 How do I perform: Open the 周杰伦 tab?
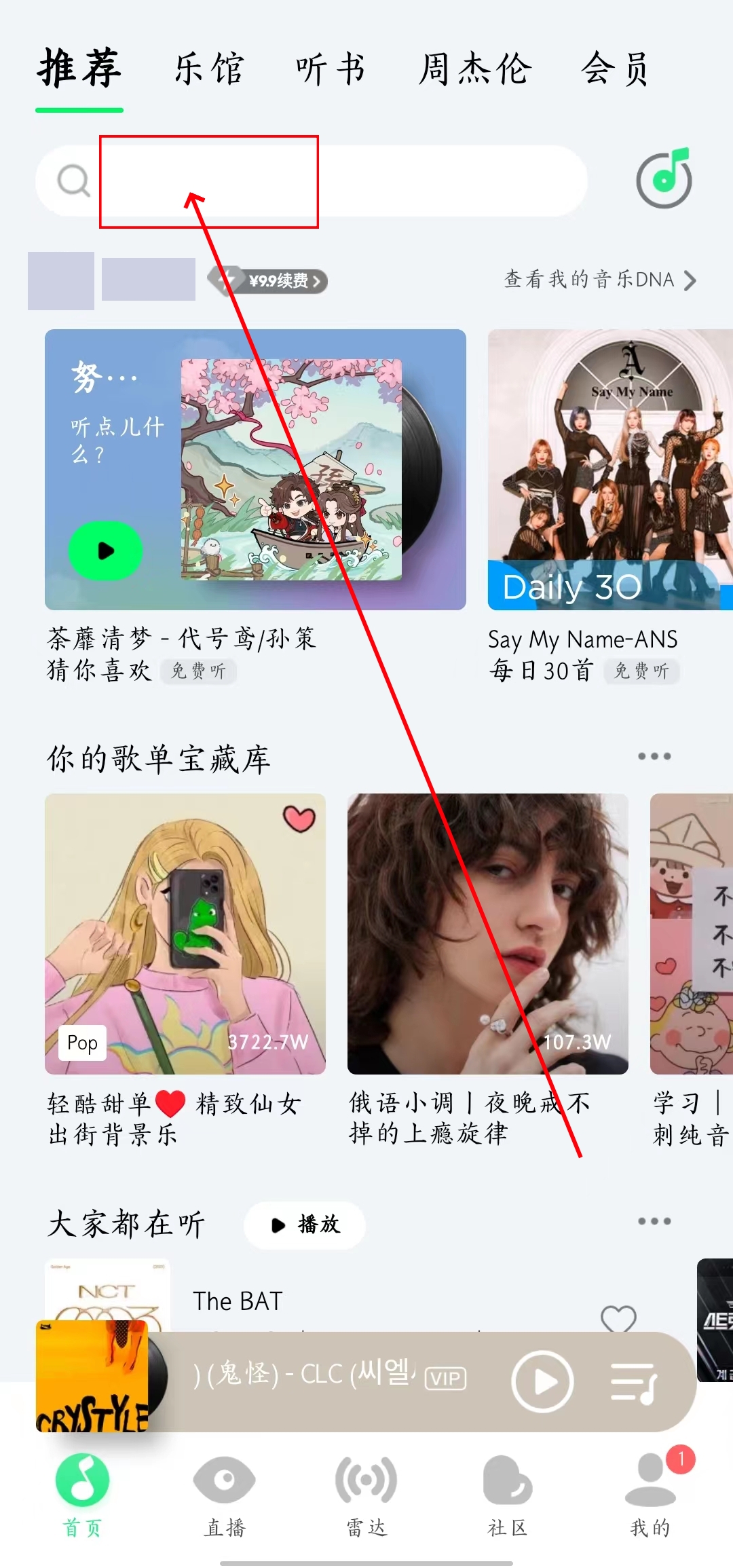click(474, 69)
